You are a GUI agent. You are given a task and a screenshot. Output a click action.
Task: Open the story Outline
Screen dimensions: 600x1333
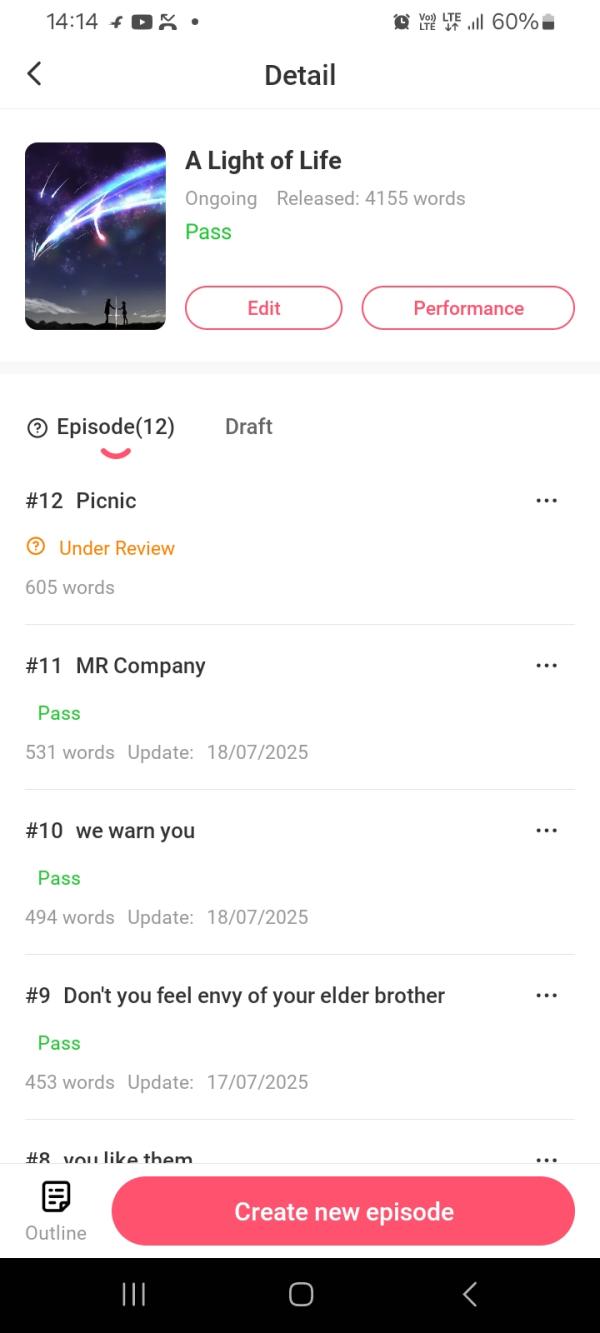pos(56,1210)
